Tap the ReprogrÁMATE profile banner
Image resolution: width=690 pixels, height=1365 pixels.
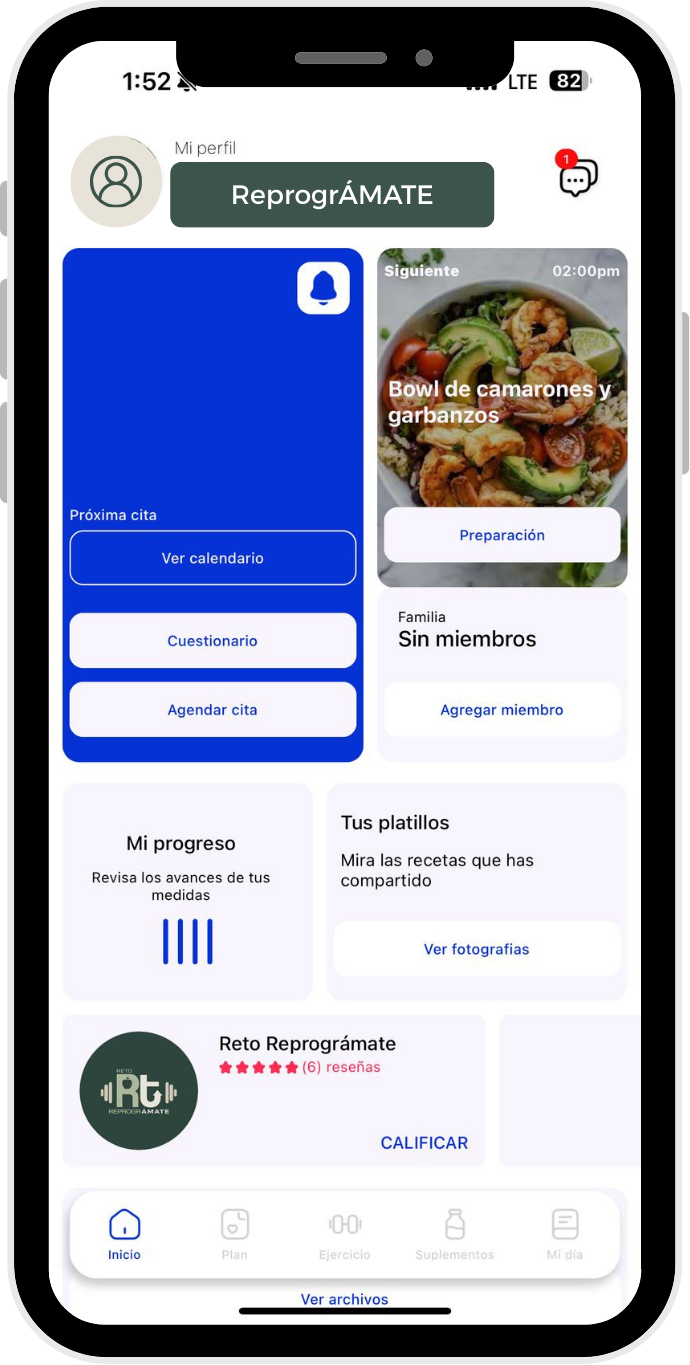(332, 195)
